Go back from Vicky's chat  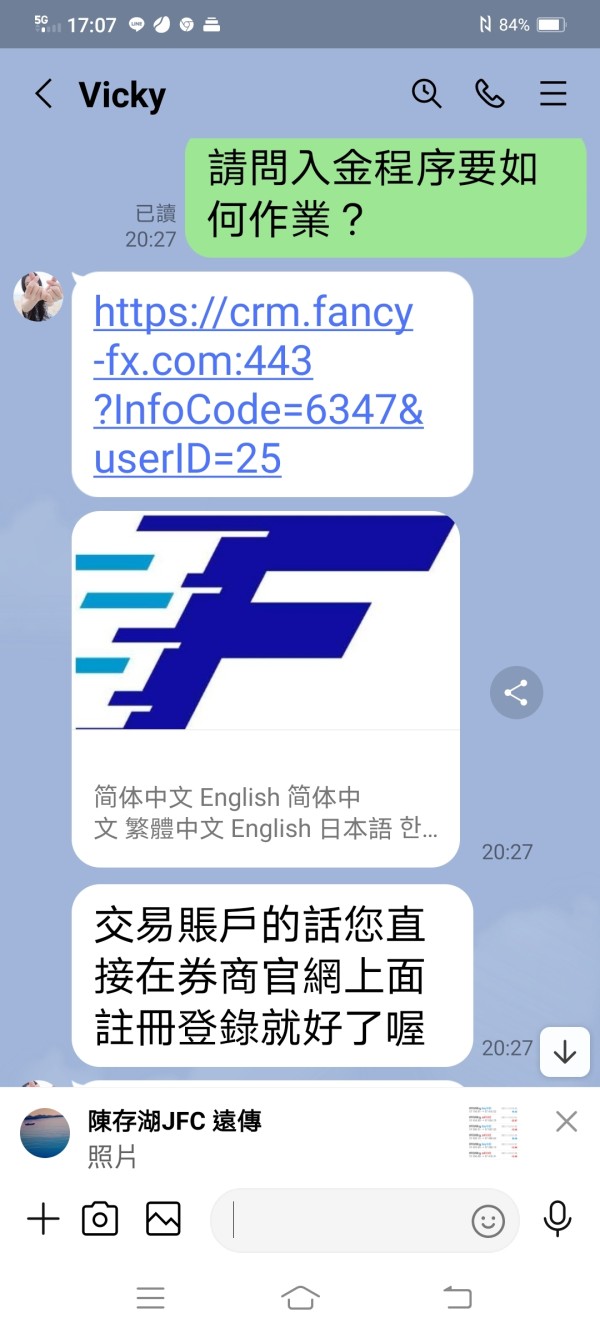(x=43, y=94)
